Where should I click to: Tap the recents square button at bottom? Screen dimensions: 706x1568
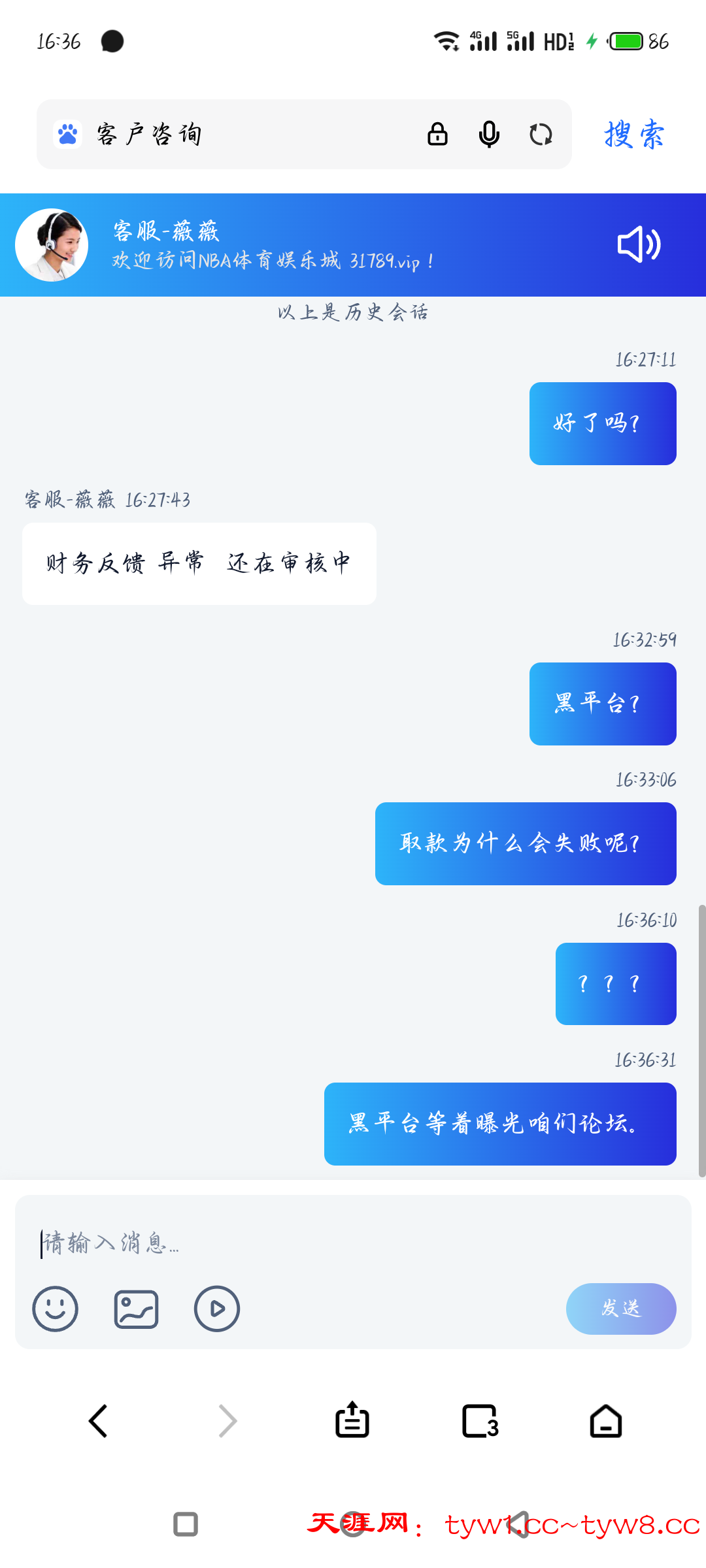186,1524
